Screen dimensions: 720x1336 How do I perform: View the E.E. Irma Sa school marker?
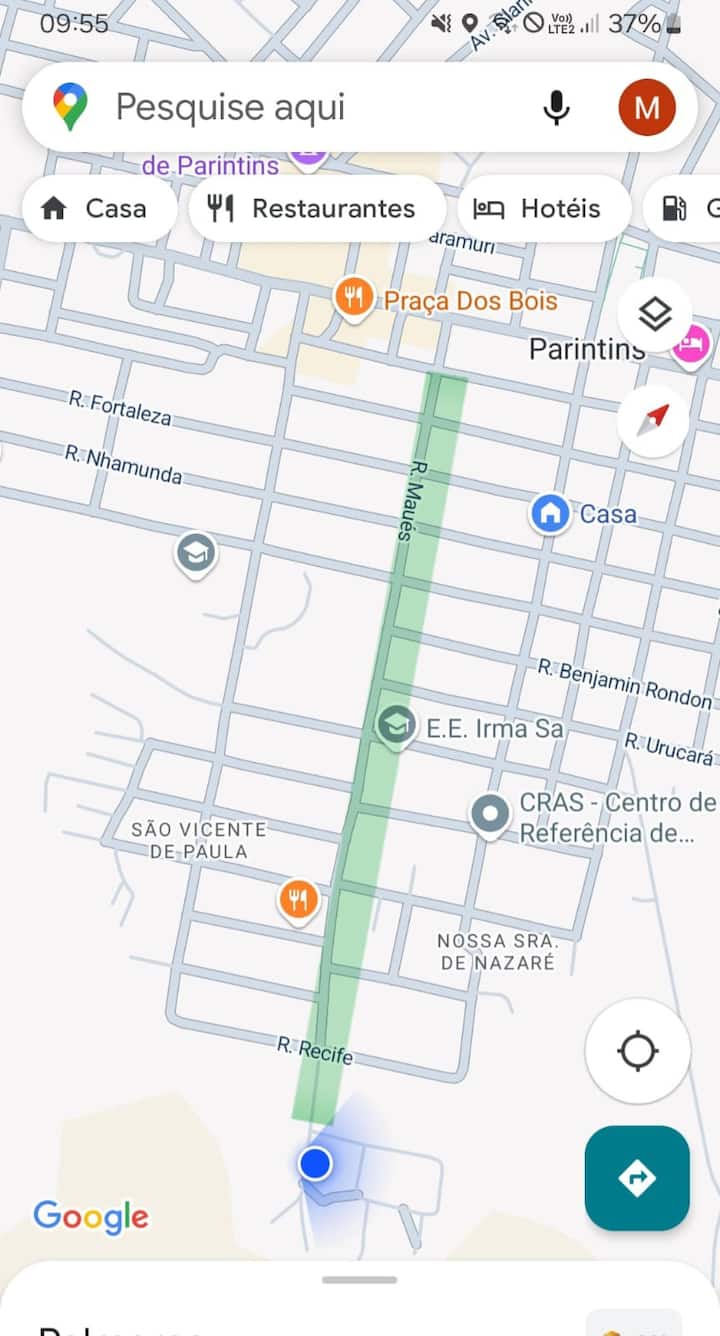[396, 725]
